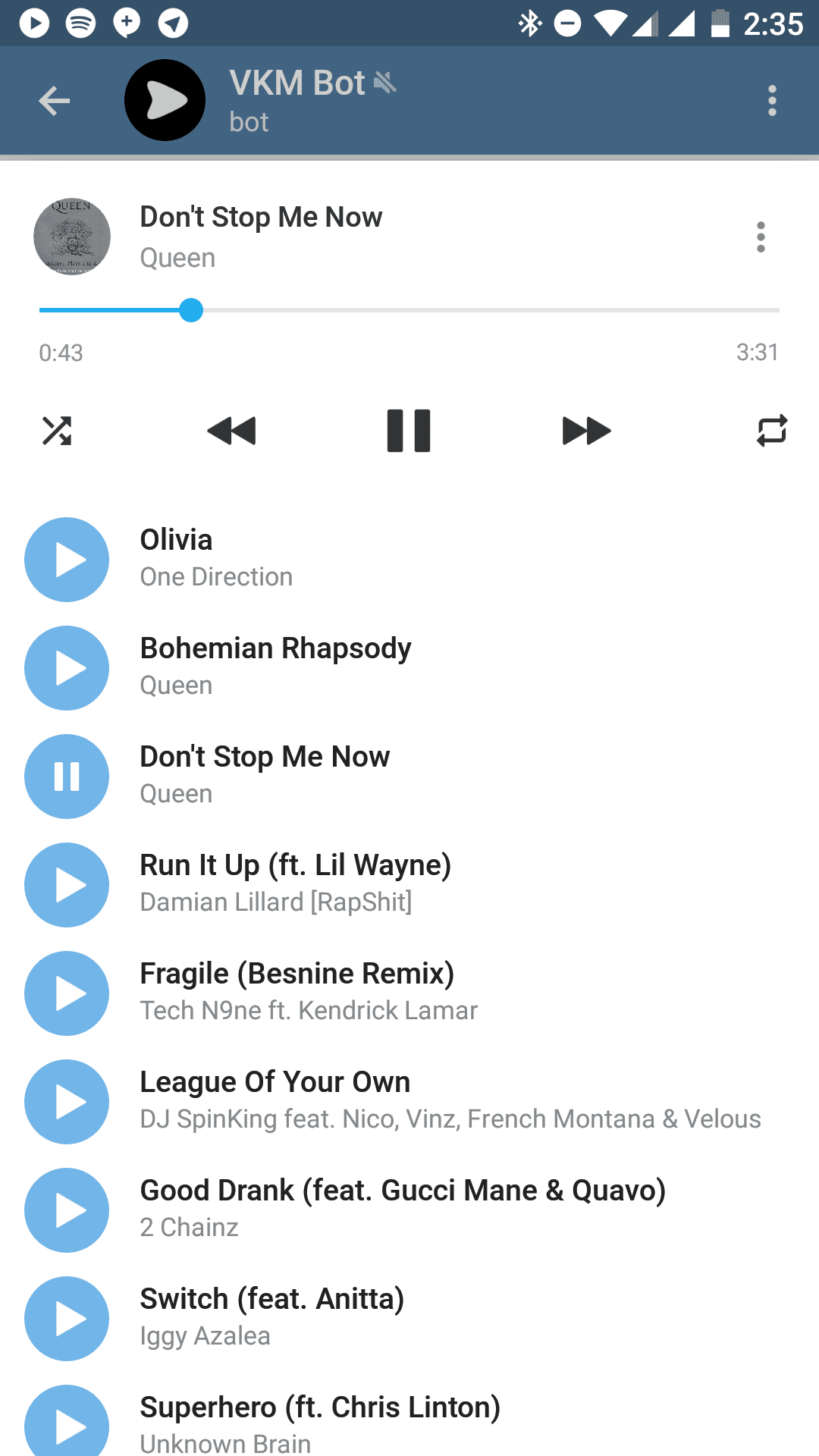Go back from VKM Bot chat
819x1456 pixels.
[x=54, y=101]
